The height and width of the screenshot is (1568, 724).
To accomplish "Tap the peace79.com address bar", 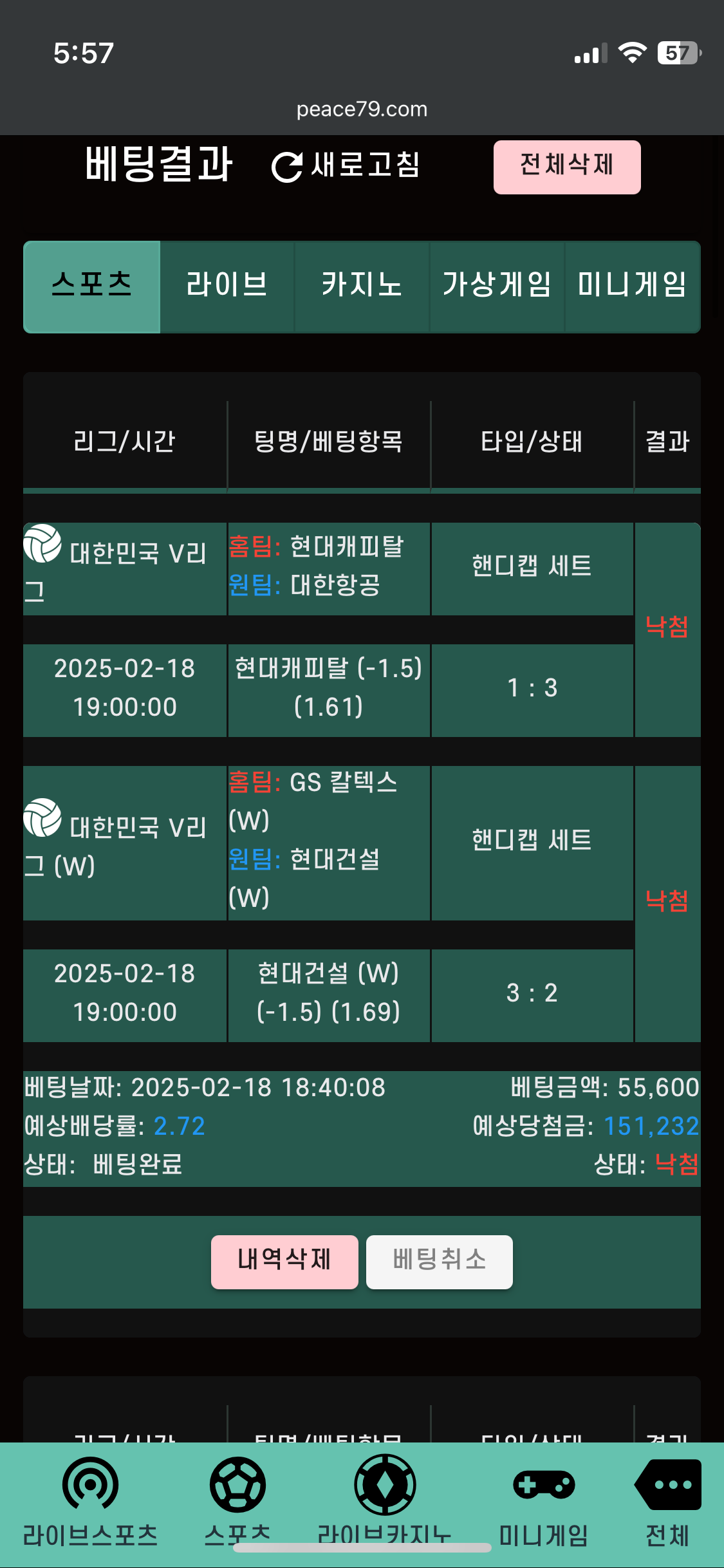I will [x=362, y=109].
